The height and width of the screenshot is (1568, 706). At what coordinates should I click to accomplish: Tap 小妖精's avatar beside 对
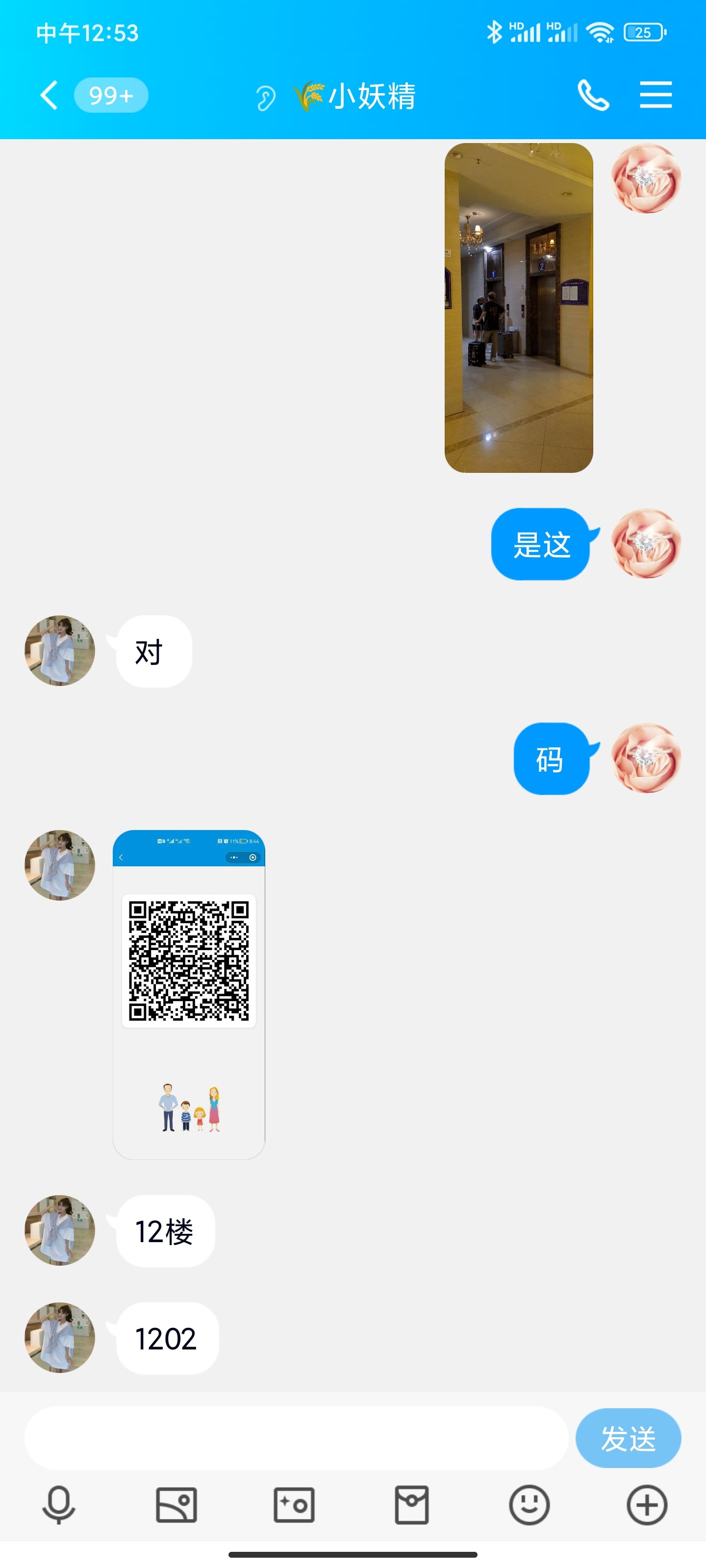(59, 650)
